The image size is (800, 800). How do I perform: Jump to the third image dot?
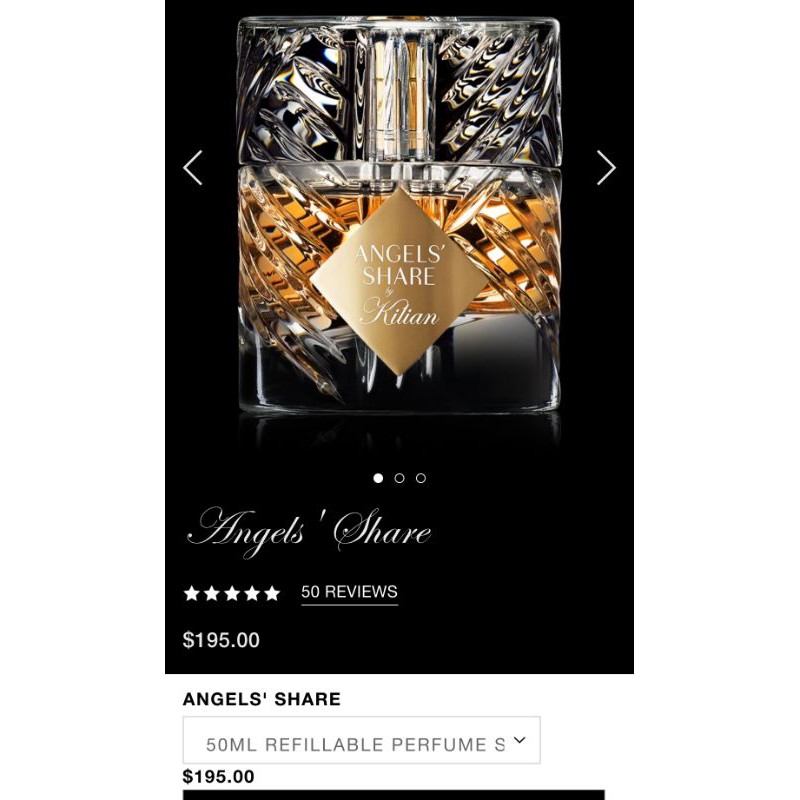pyautogui.click(x=421, y=478)
